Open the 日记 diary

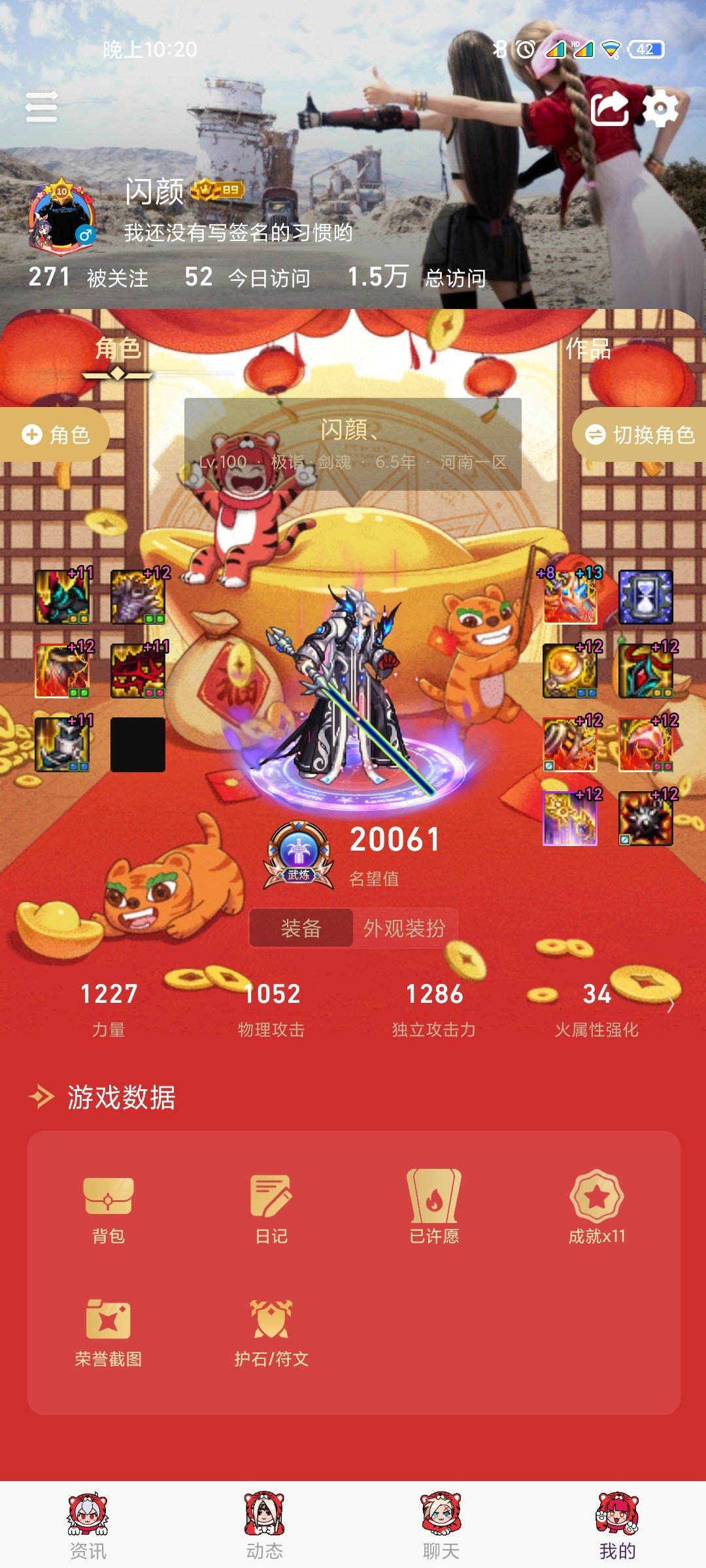tap(271, 1209)
